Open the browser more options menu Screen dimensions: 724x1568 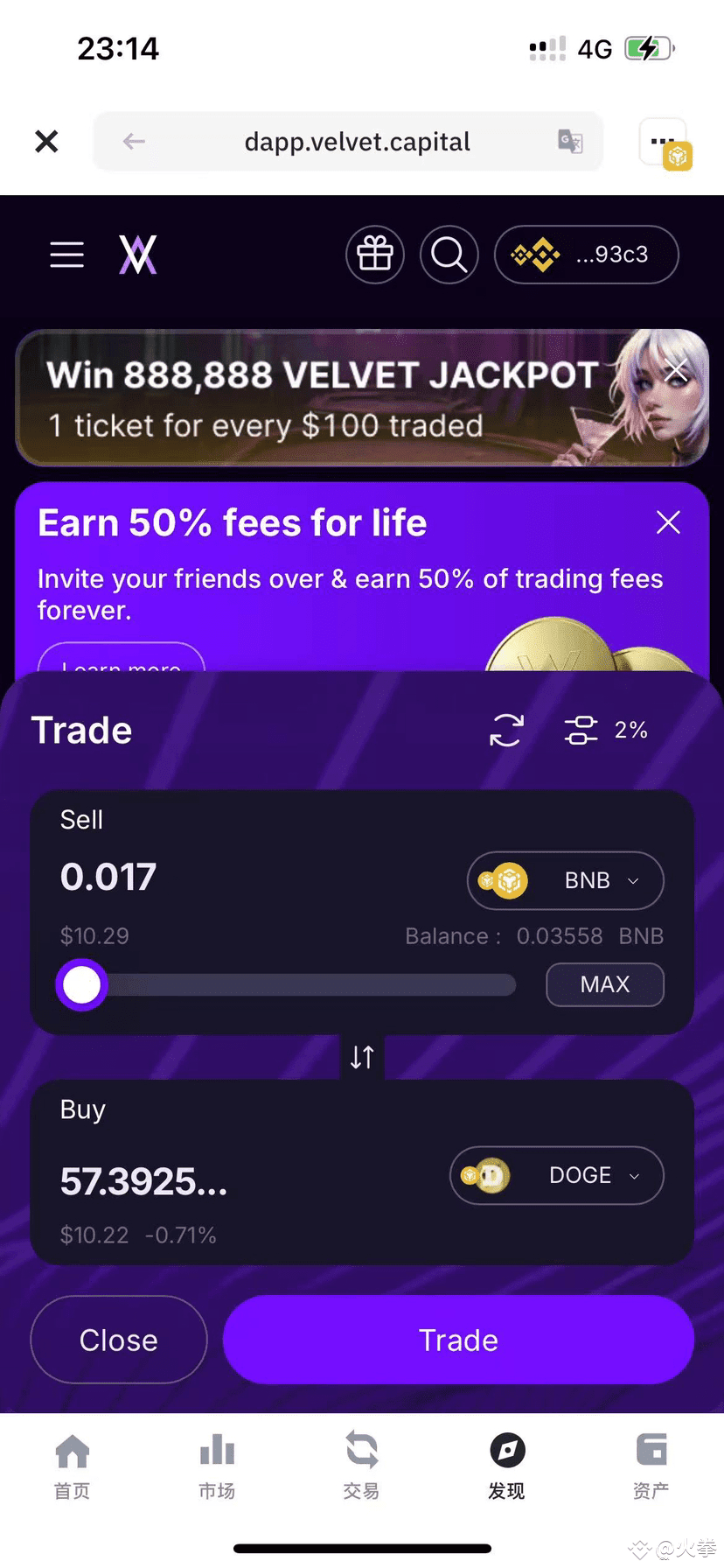click(x=663, y=141)
